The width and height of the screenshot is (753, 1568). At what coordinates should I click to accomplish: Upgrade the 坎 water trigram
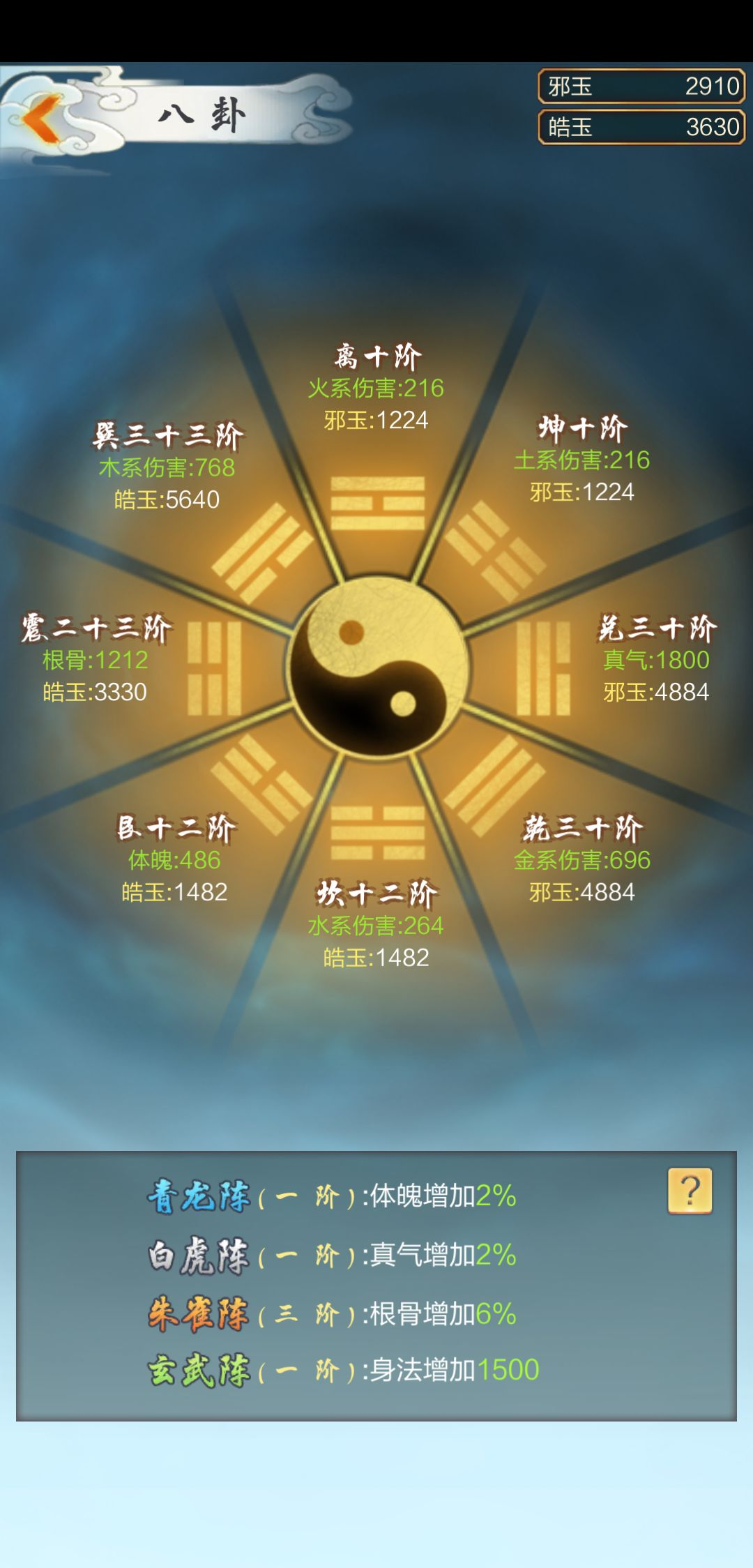point(377,833)
